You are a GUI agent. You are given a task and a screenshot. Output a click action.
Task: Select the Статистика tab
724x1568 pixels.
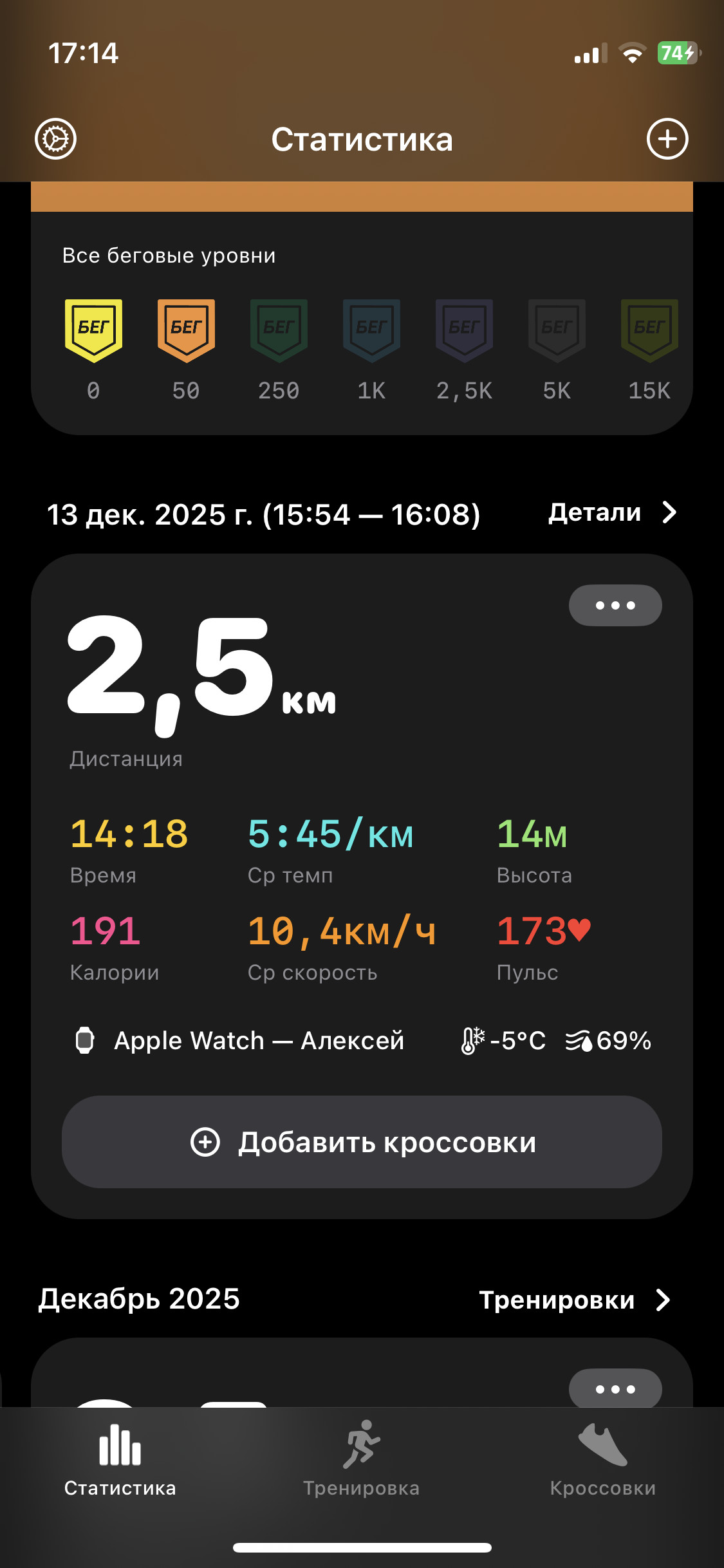click(x=120, y=1459)
